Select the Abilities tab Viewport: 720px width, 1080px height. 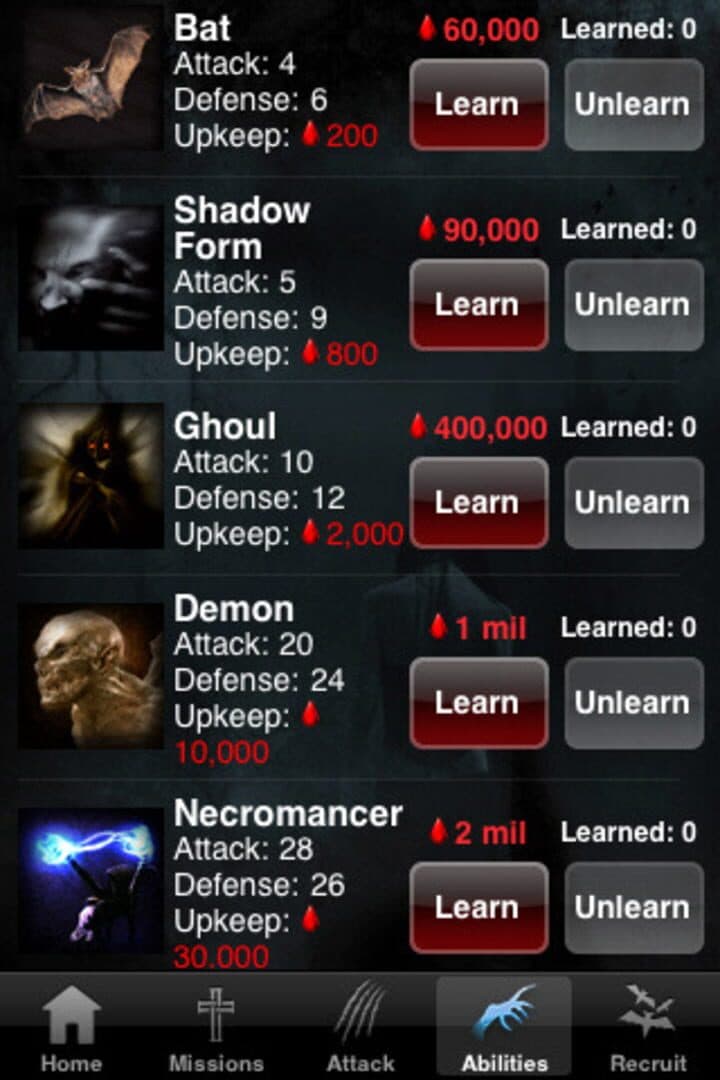click(x=504, y=1028)
